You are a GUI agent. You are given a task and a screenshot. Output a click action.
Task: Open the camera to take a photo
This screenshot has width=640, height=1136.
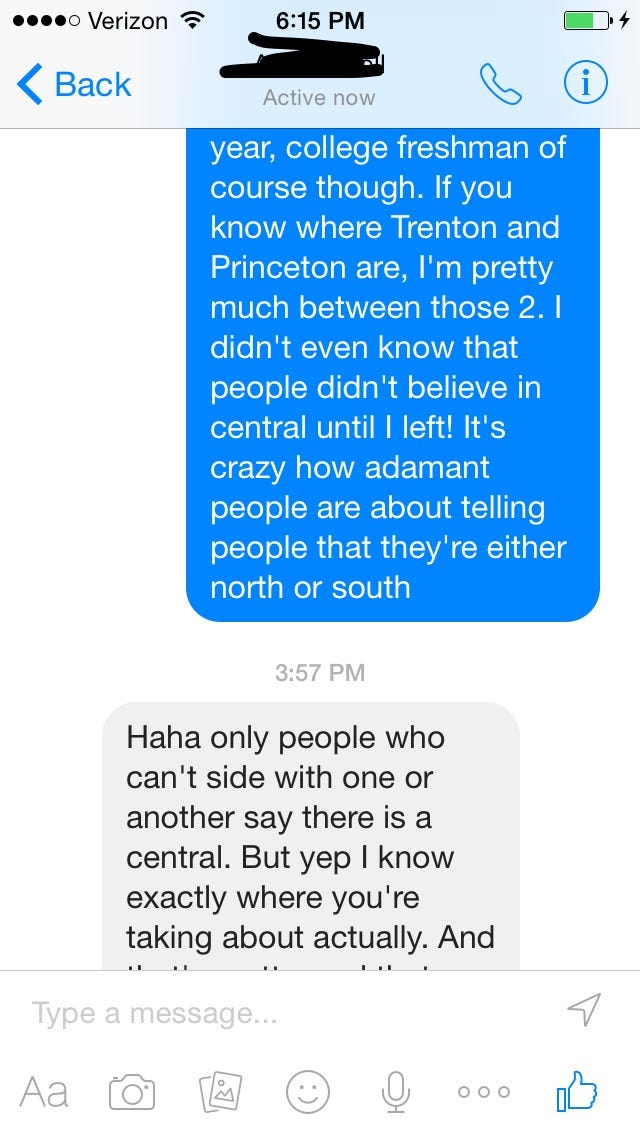pyautogui.click(x=131, y=1092)
